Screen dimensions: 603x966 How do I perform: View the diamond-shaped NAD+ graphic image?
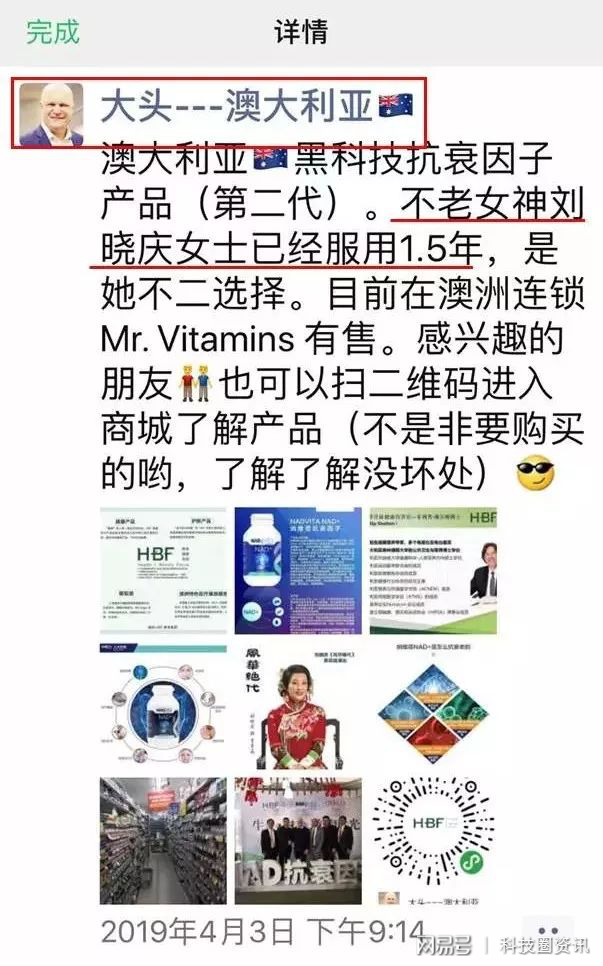(x=433, y=706)
